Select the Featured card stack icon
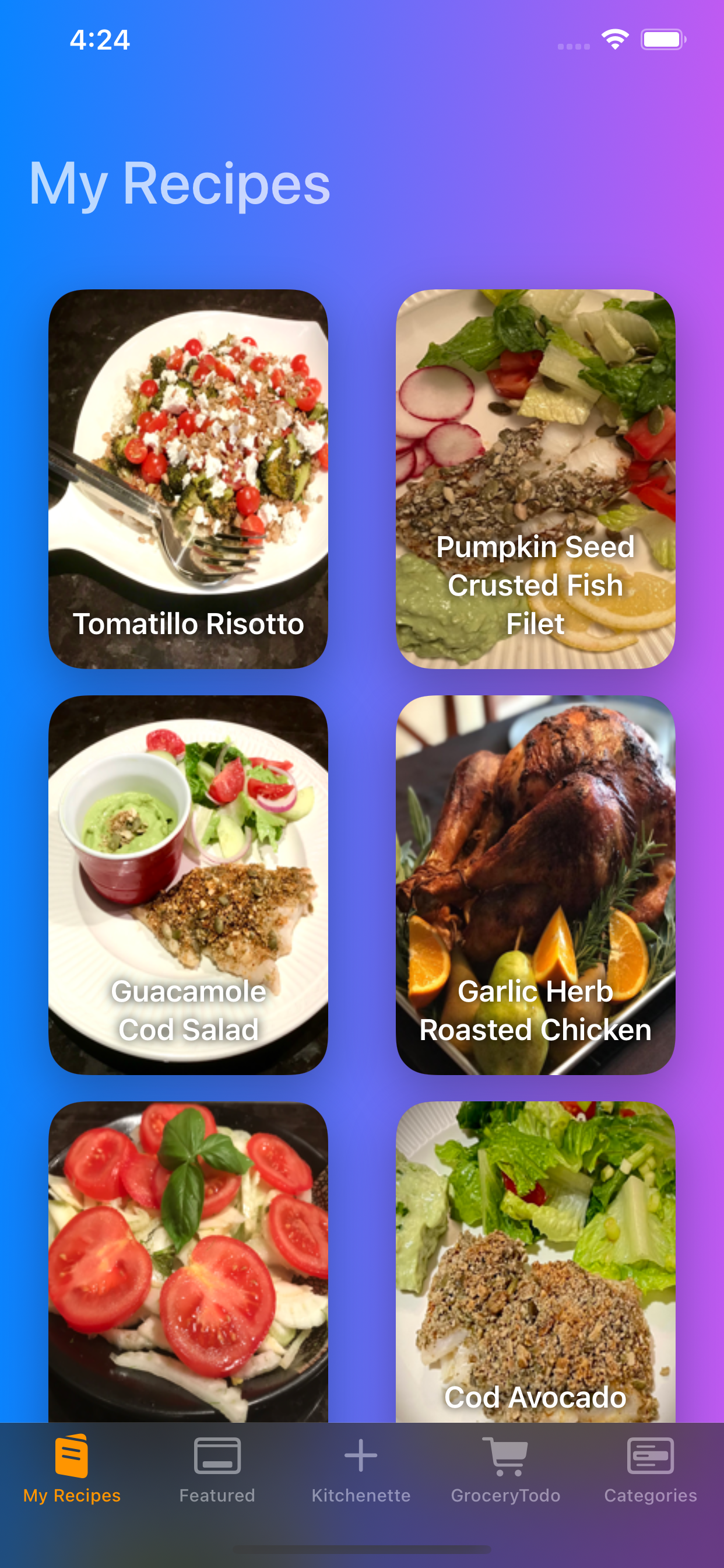 (x=217, y=1457)
